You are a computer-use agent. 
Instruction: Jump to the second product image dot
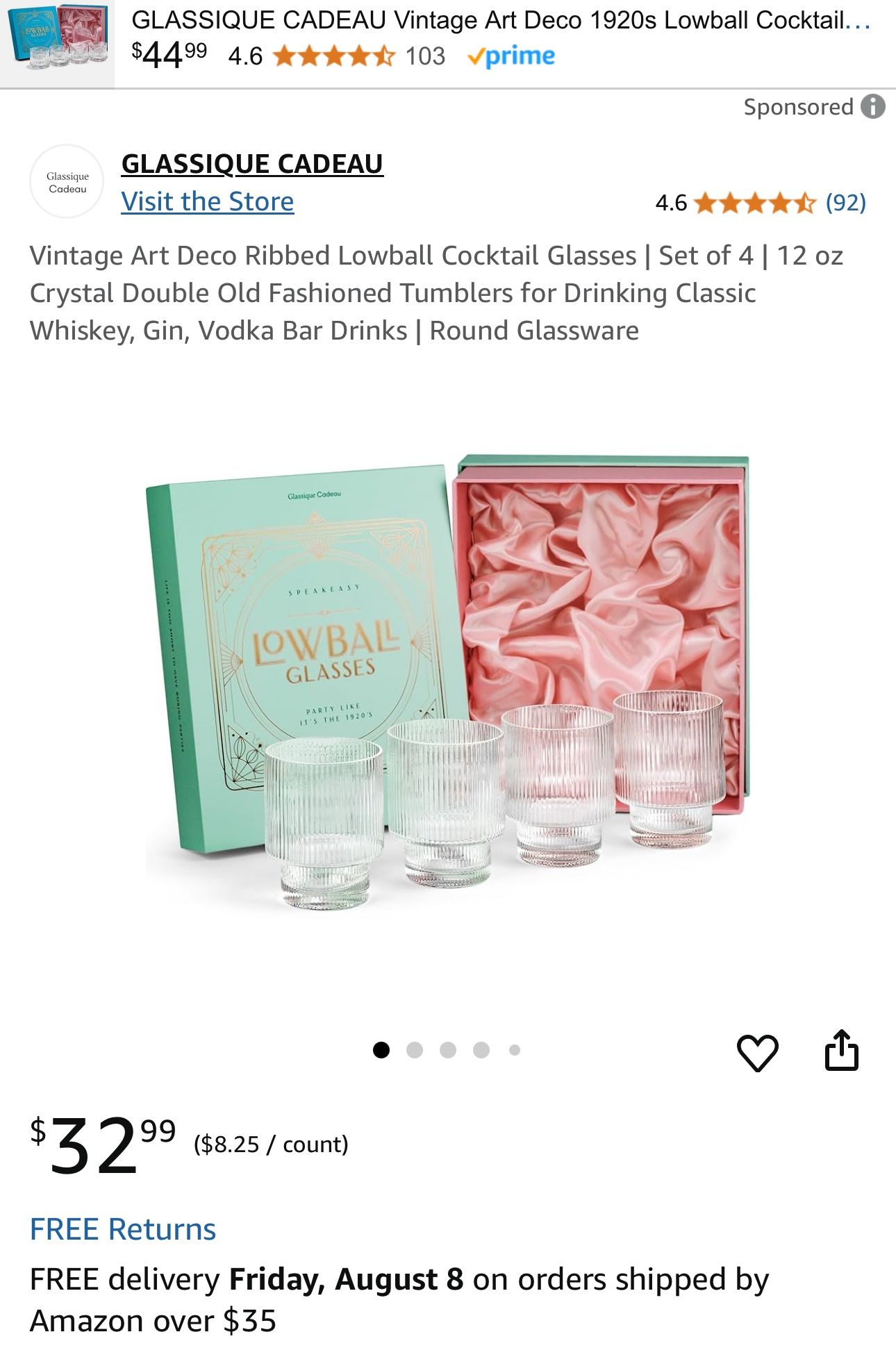coord(415,1050)
